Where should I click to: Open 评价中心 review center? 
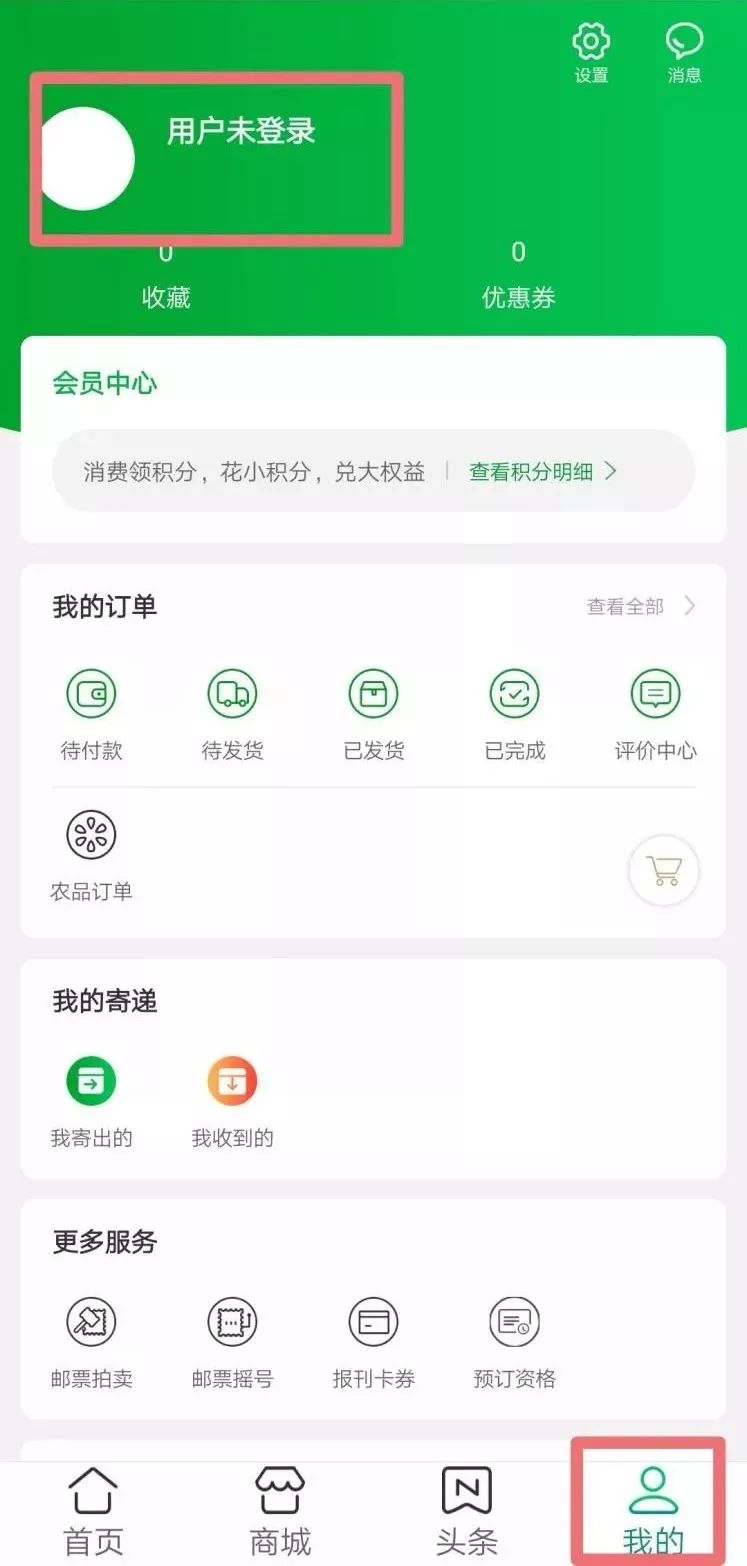click(x=655, y=693)
